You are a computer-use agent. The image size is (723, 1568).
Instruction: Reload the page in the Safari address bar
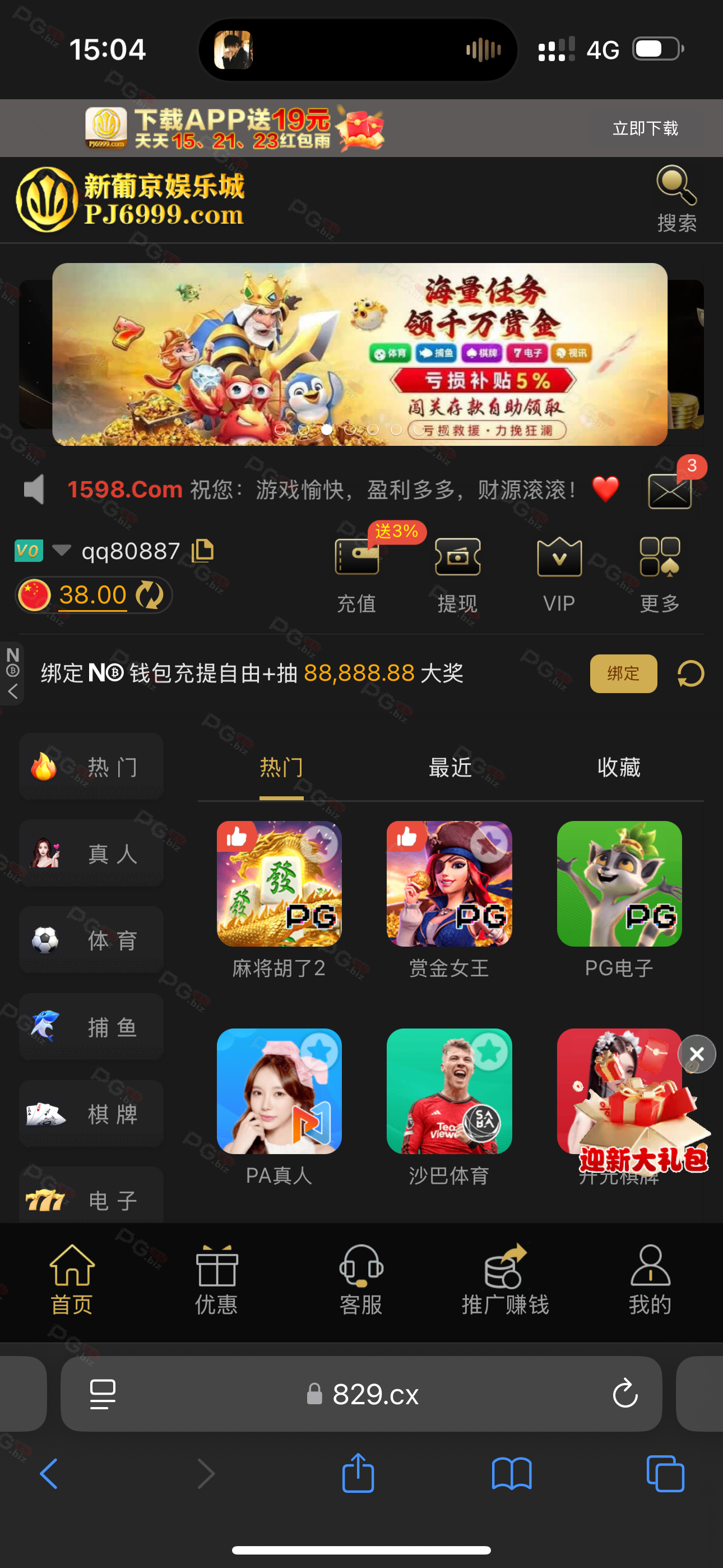625,1394
